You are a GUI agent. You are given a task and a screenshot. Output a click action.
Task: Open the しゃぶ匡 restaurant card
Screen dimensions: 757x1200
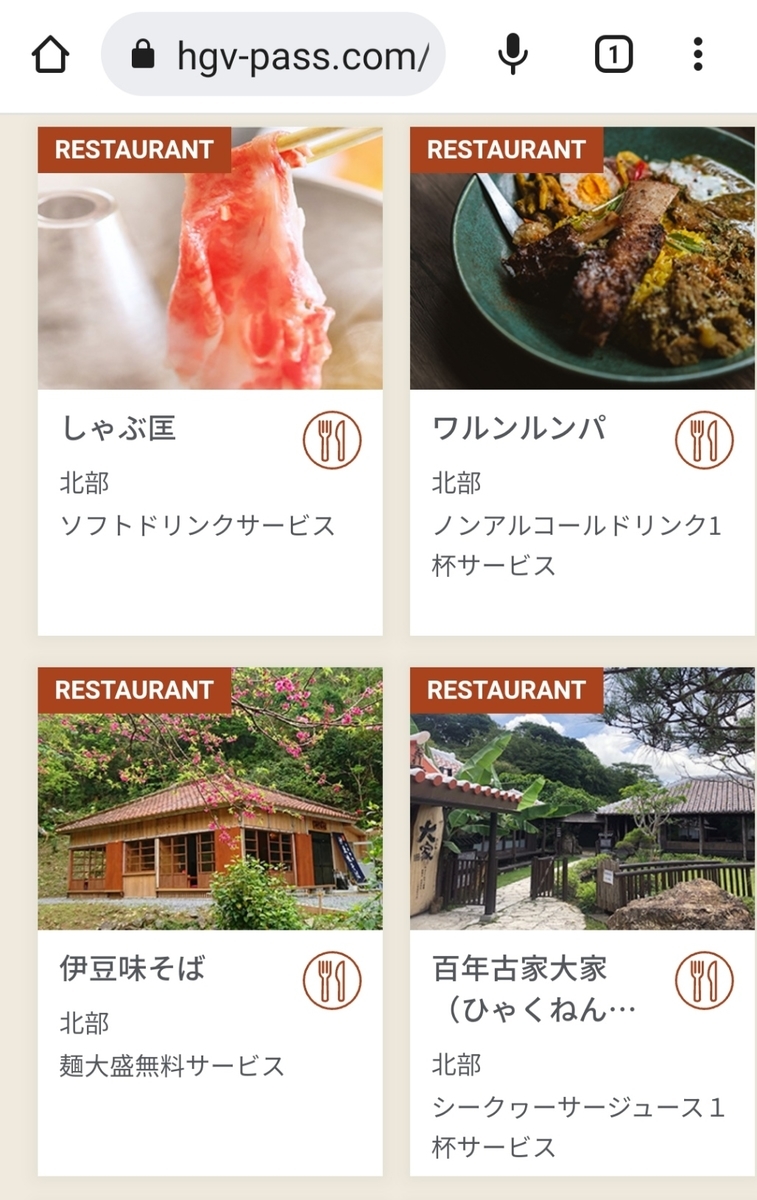coord(210,381)
